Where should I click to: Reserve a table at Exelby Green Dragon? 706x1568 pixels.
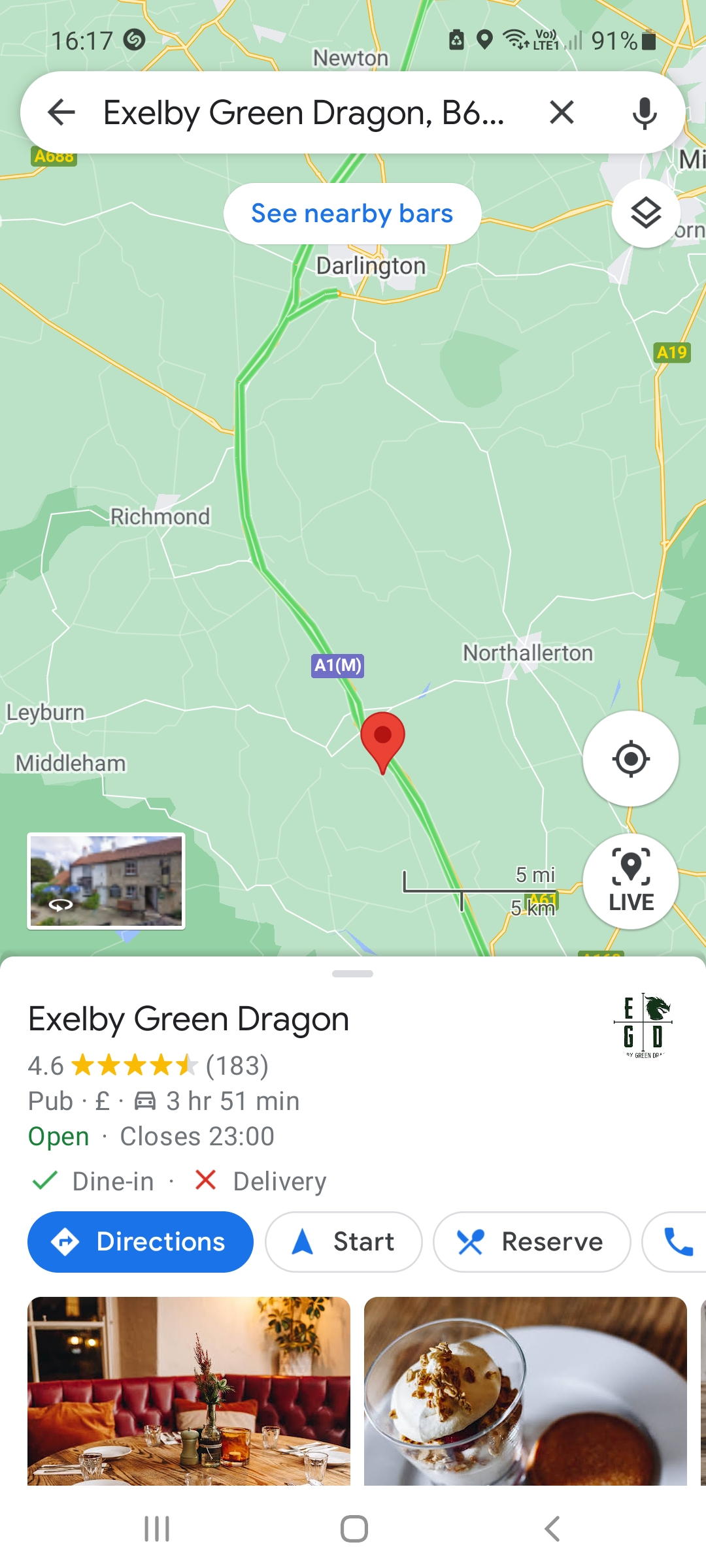tap(532, 1241)
